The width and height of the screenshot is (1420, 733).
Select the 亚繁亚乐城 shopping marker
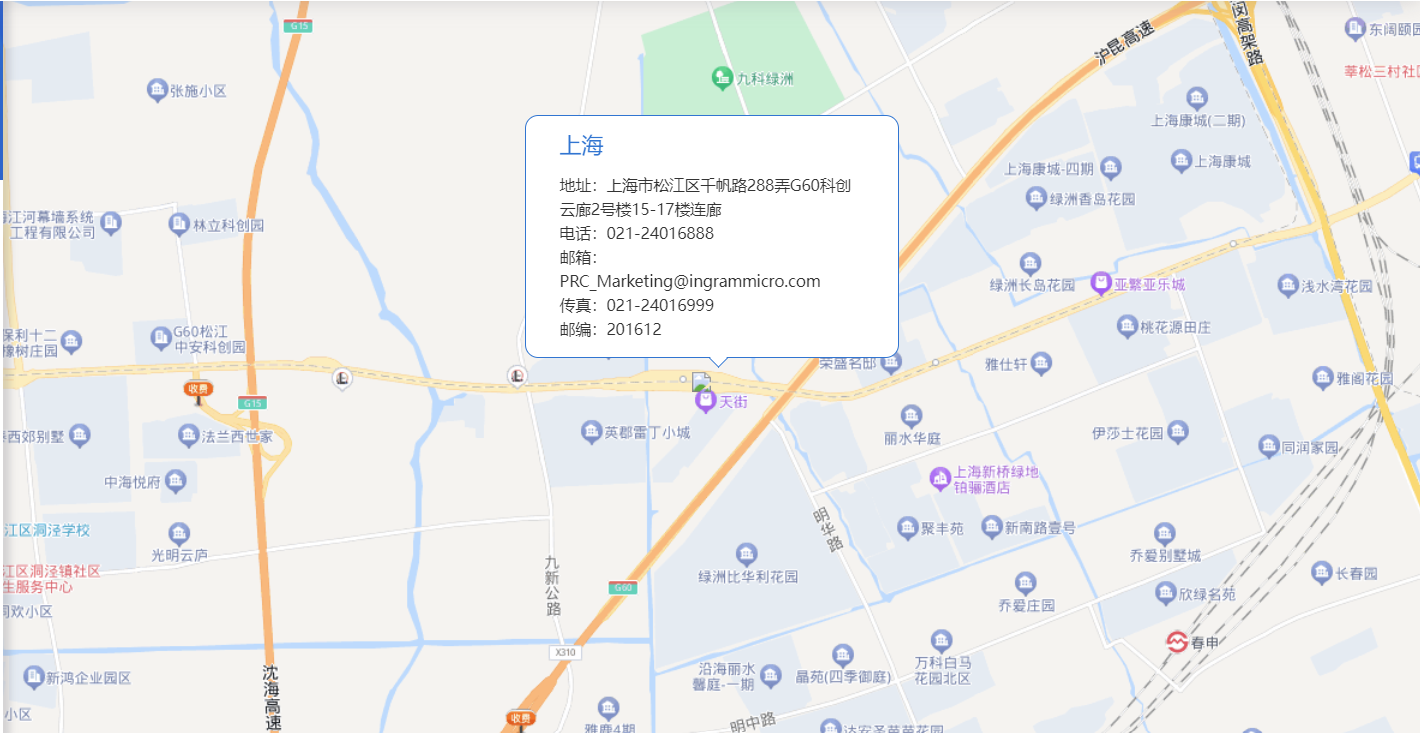pyautogui.click(x=1101, y=284)
